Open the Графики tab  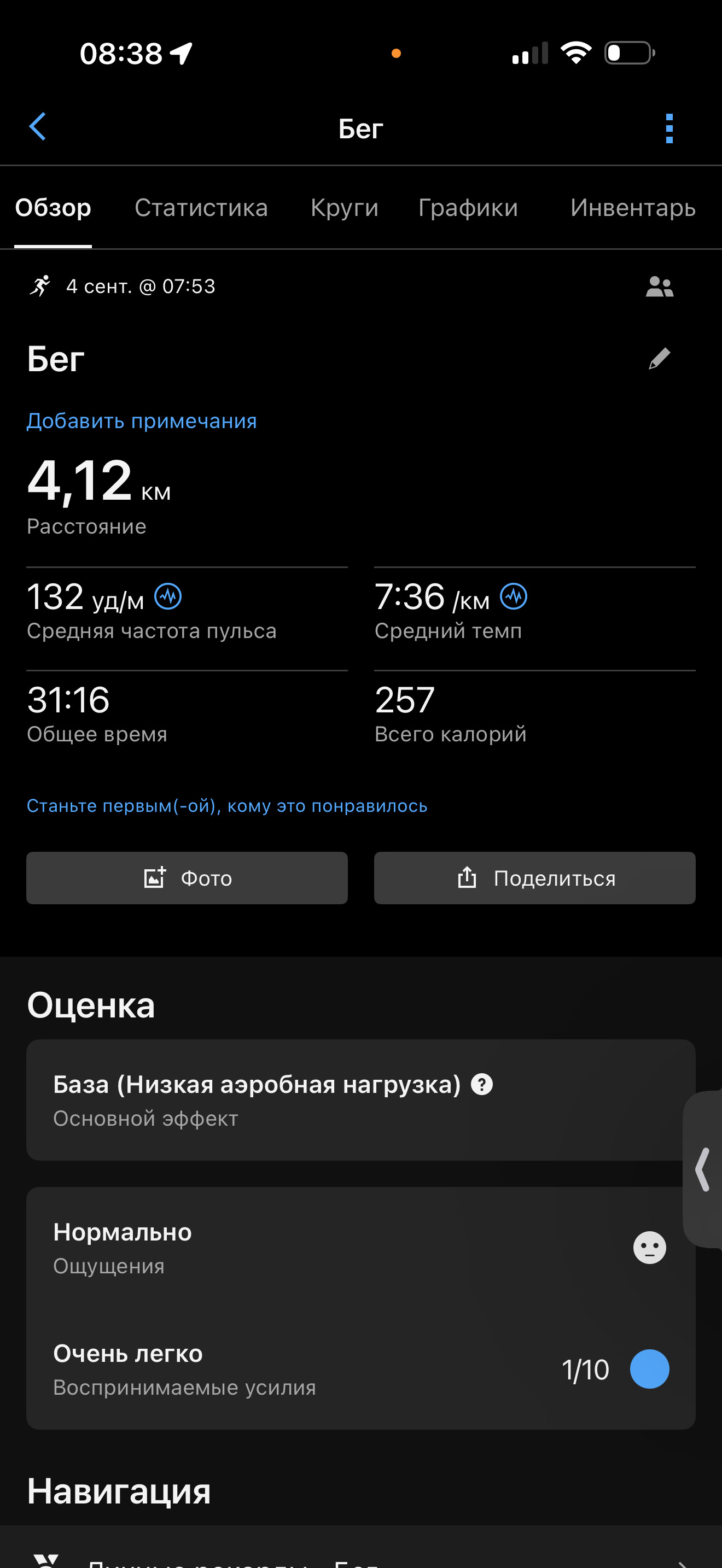point(468,208)
